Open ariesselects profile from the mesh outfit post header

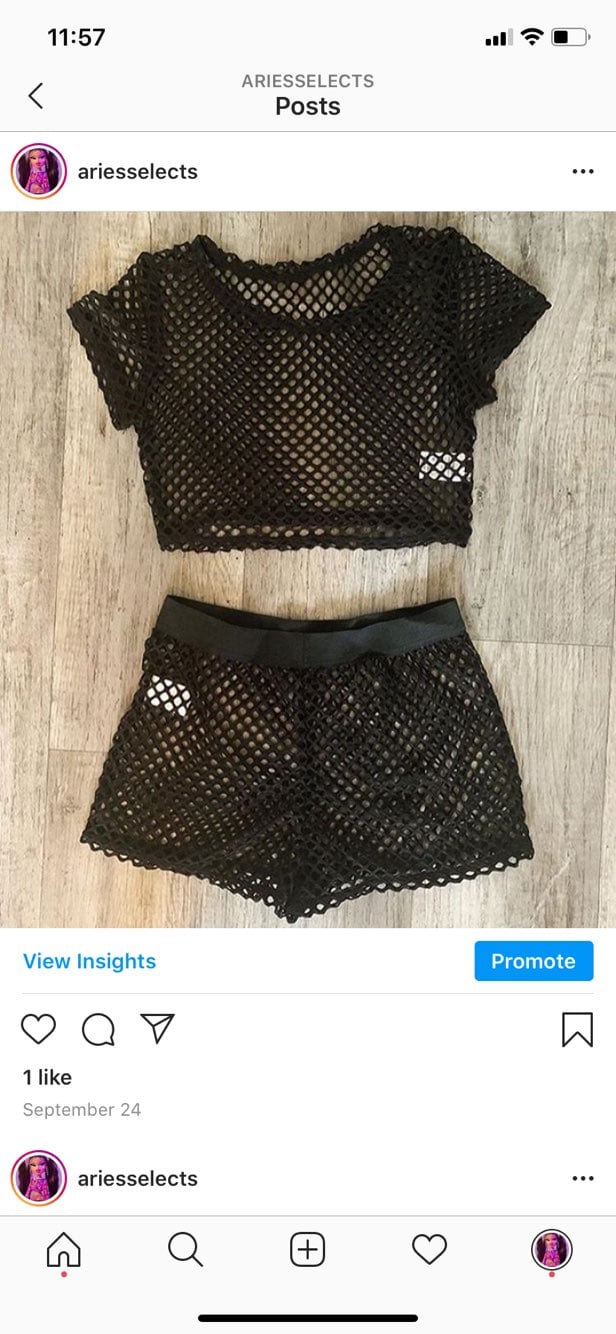point(137,172)
